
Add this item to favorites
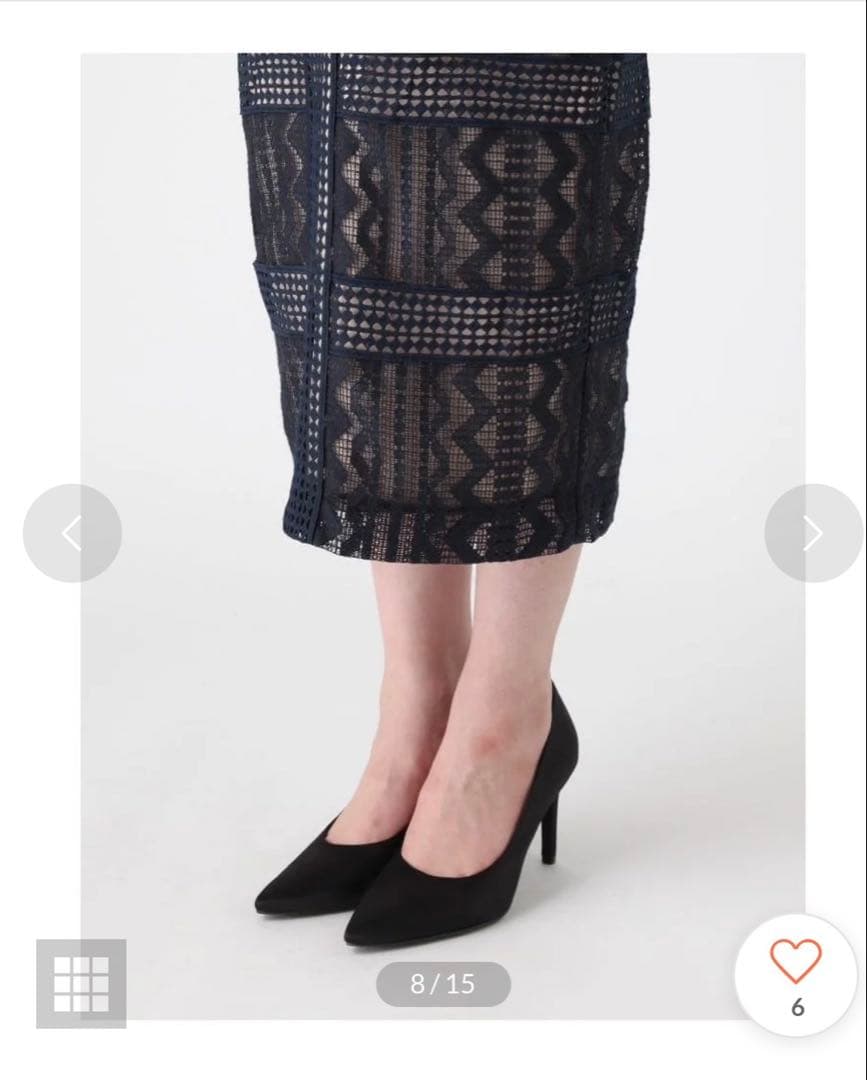point(796,962)
